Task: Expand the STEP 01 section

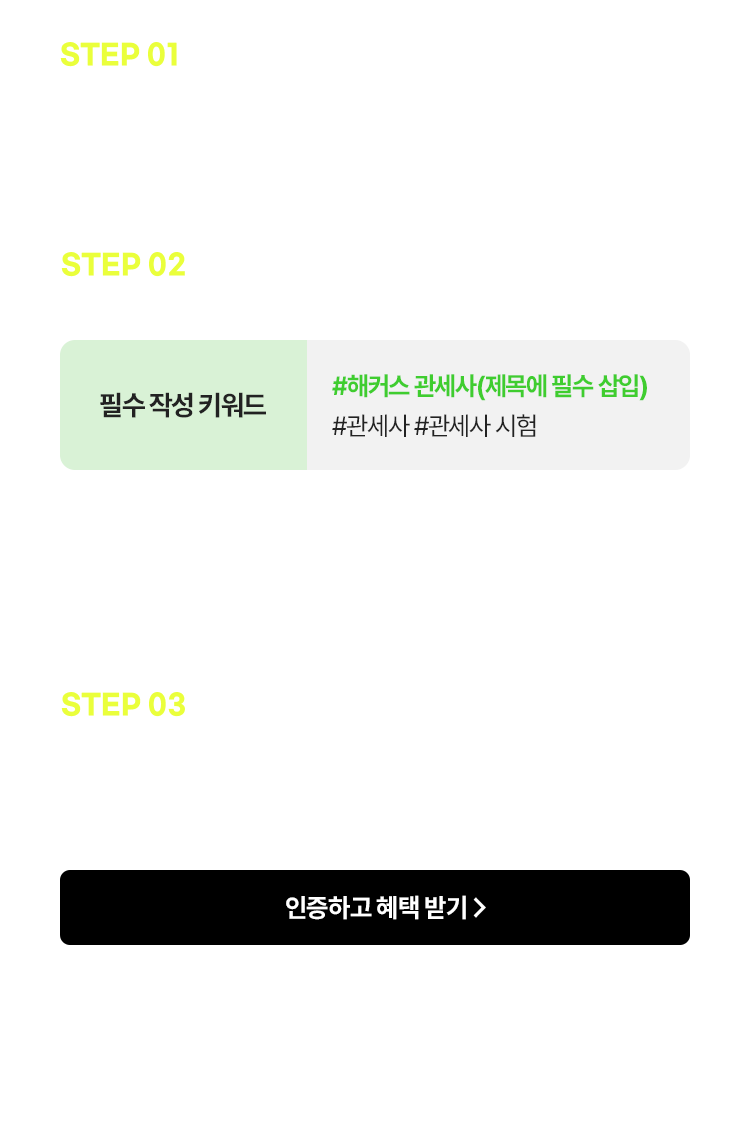Action: pyautogui.click(x=121, y=56)
